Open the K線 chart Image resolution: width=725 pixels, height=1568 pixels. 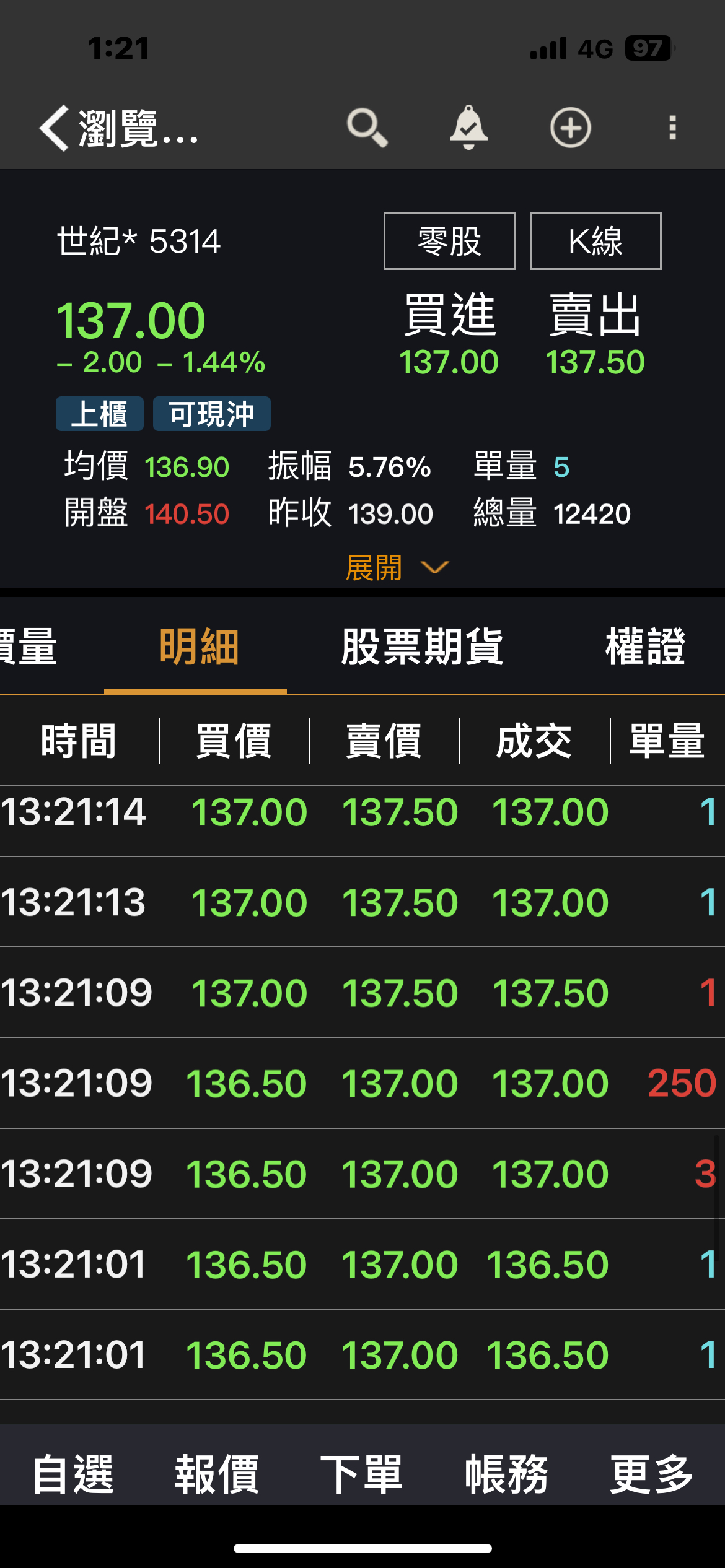pos(595,241)
